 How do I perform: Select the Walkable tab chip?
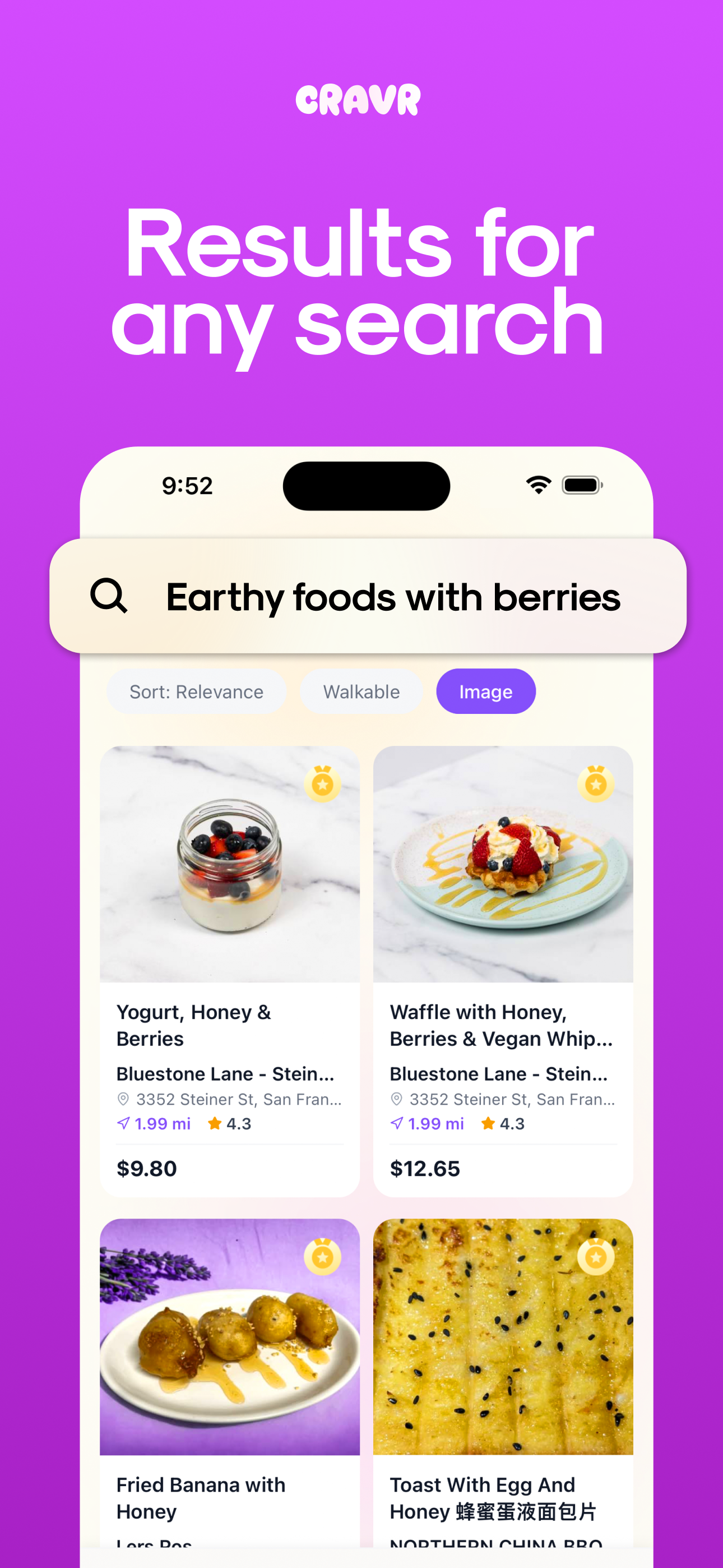coord(362,691)
